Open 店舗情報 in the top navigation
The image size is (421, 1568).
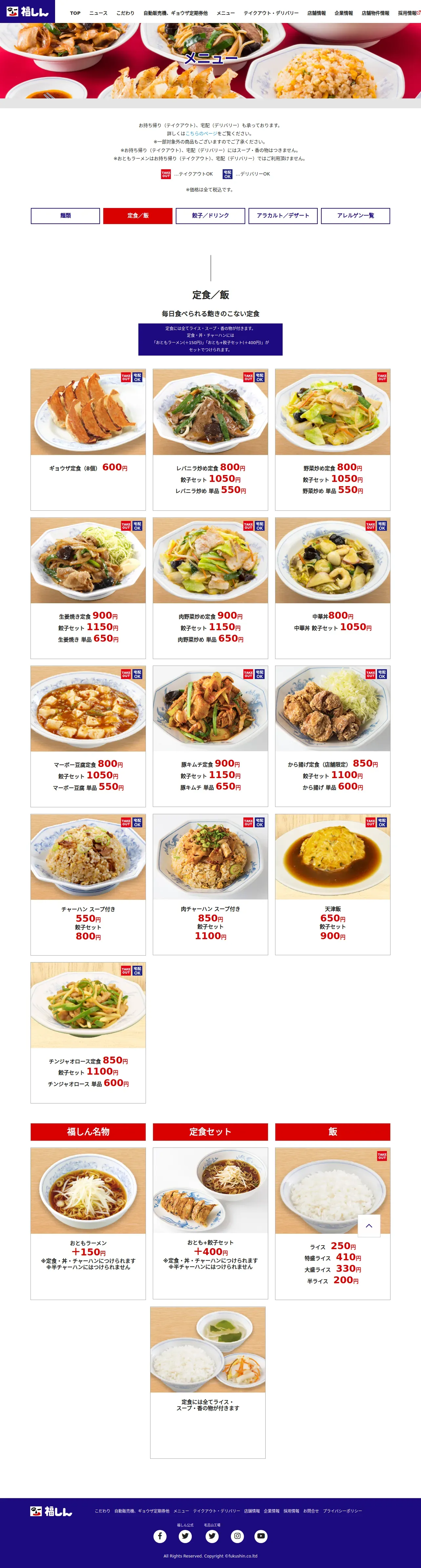click(x=316, y=13)
